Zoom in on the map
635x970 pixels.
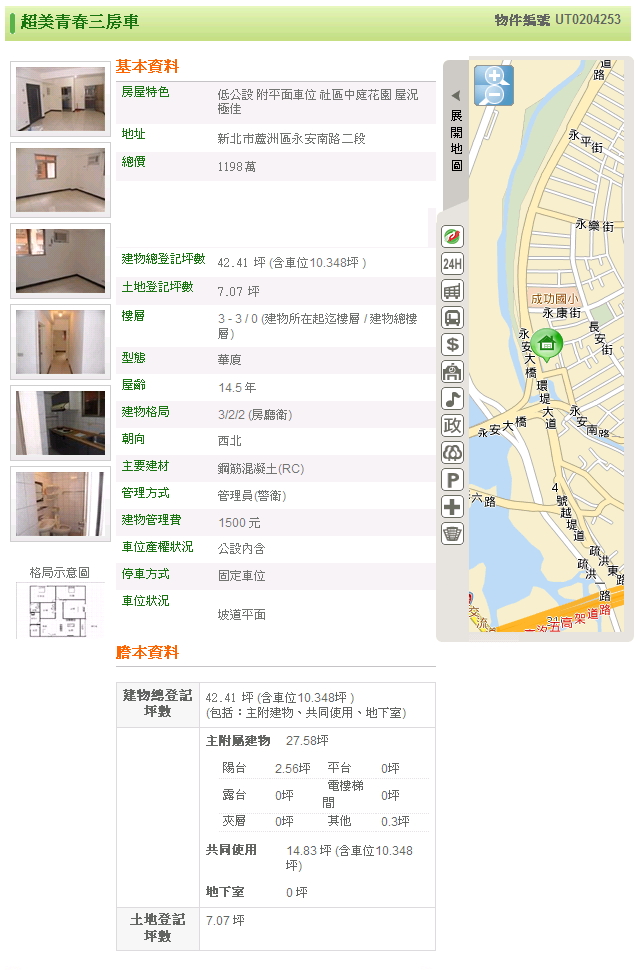click(493, 76)
